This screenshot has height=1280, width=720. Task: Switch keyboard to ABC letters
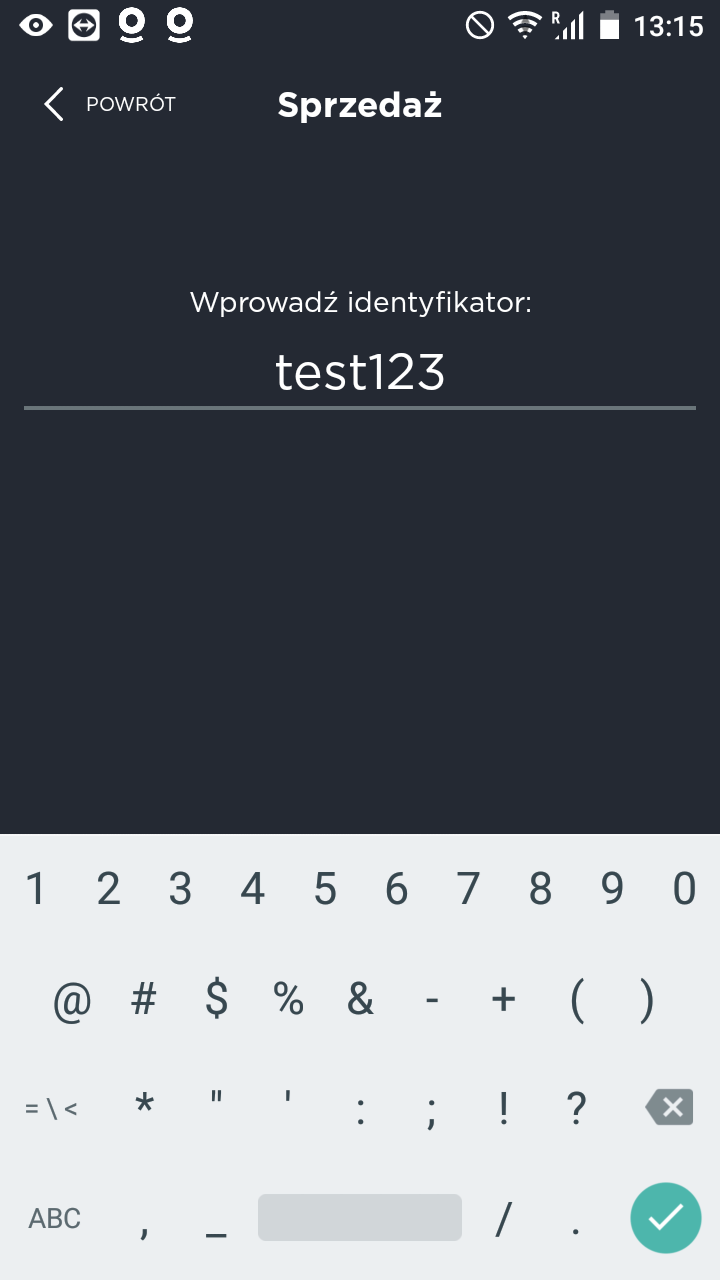tap(54, 1218)
